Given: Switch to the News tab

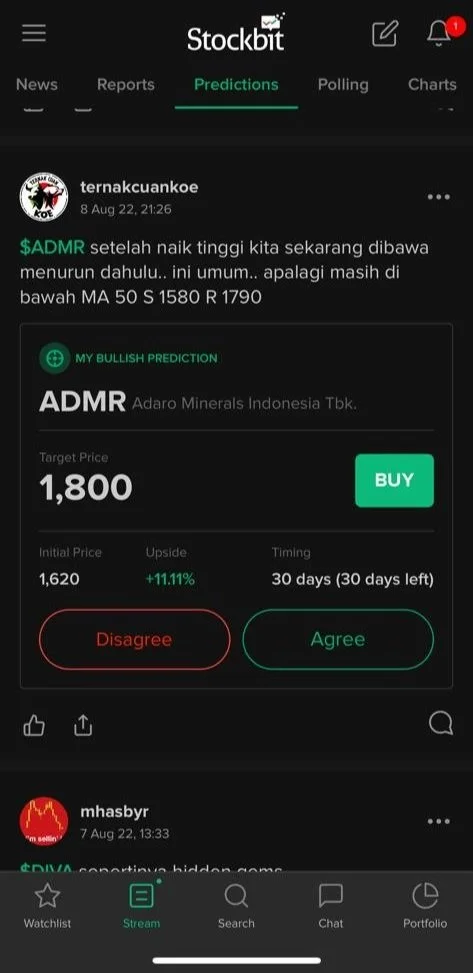Looking at the screenshot, I should 37,84.
